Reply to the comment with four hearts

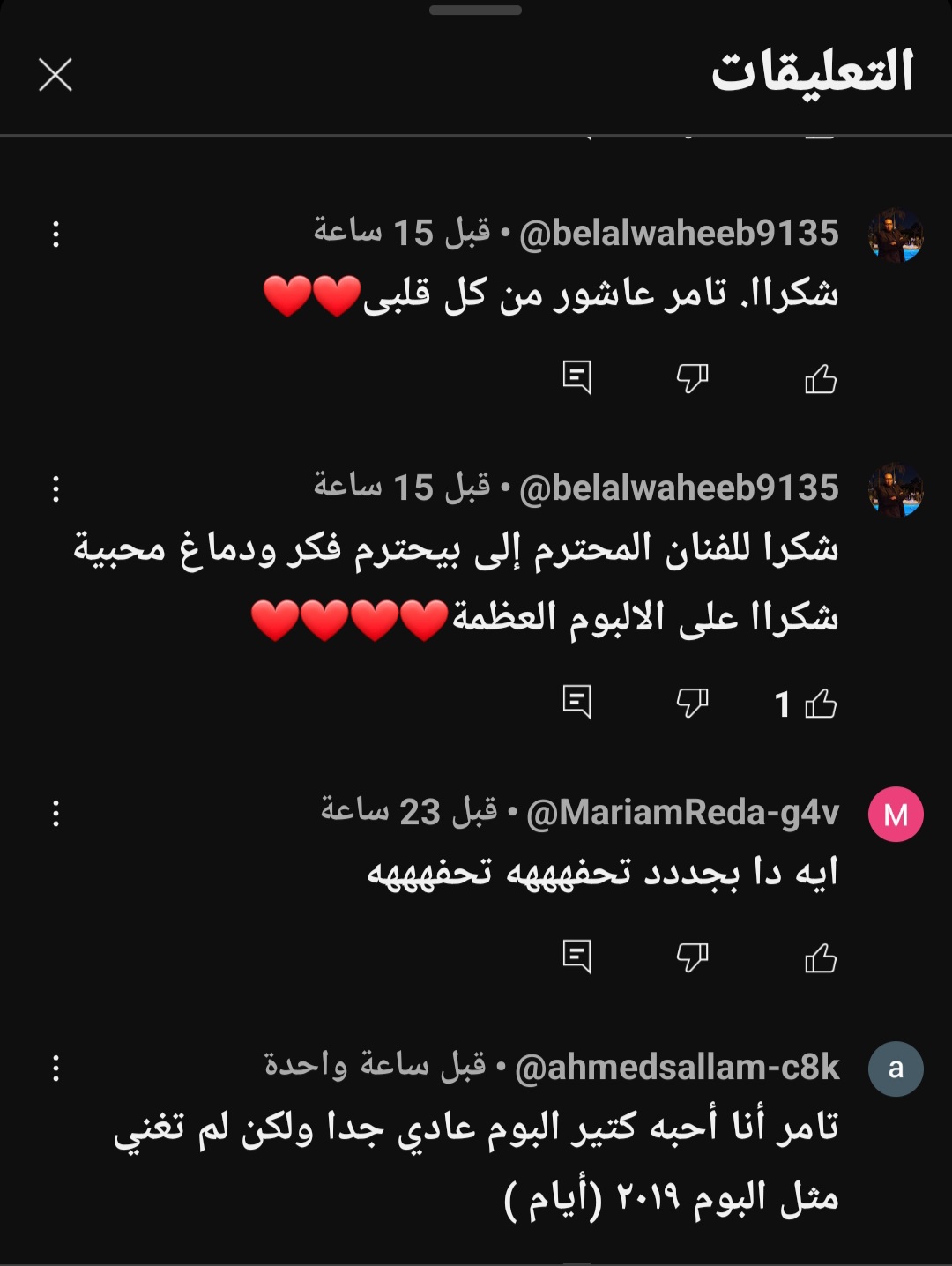click(x=576, y=702)
